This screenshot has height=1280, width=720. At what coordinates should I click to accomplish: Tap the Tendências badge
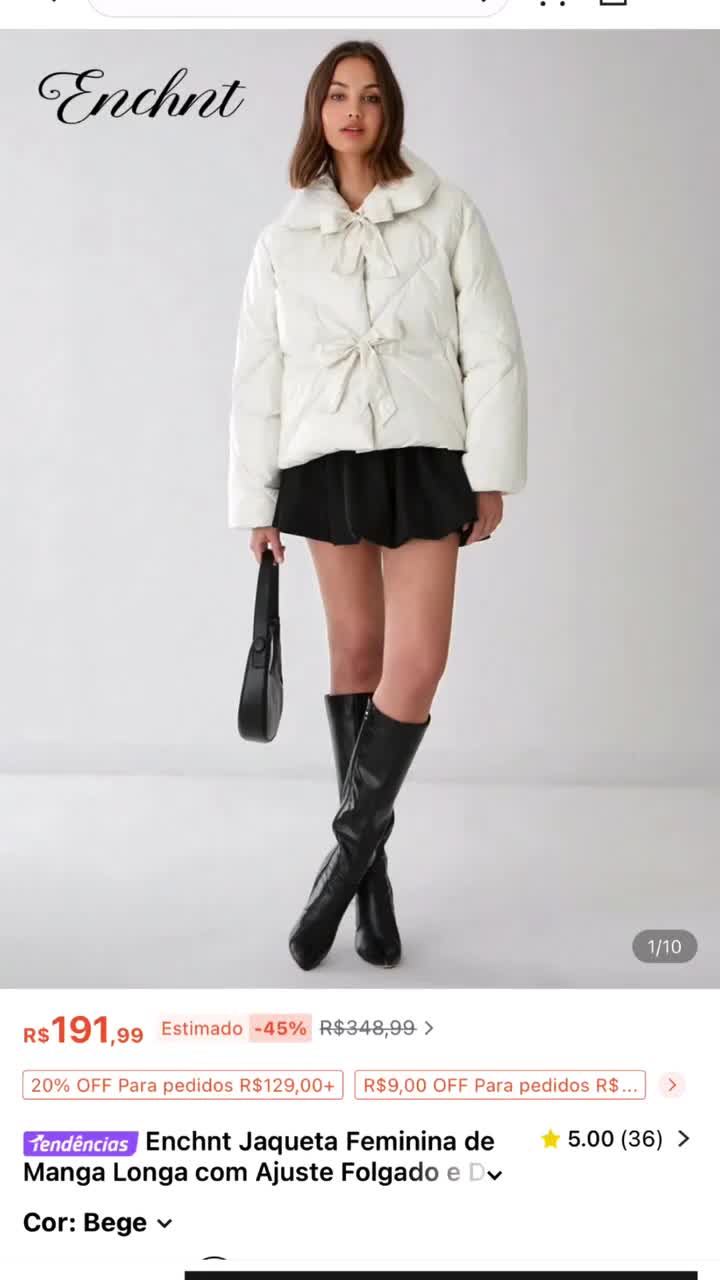click(x=80, y=1143)
